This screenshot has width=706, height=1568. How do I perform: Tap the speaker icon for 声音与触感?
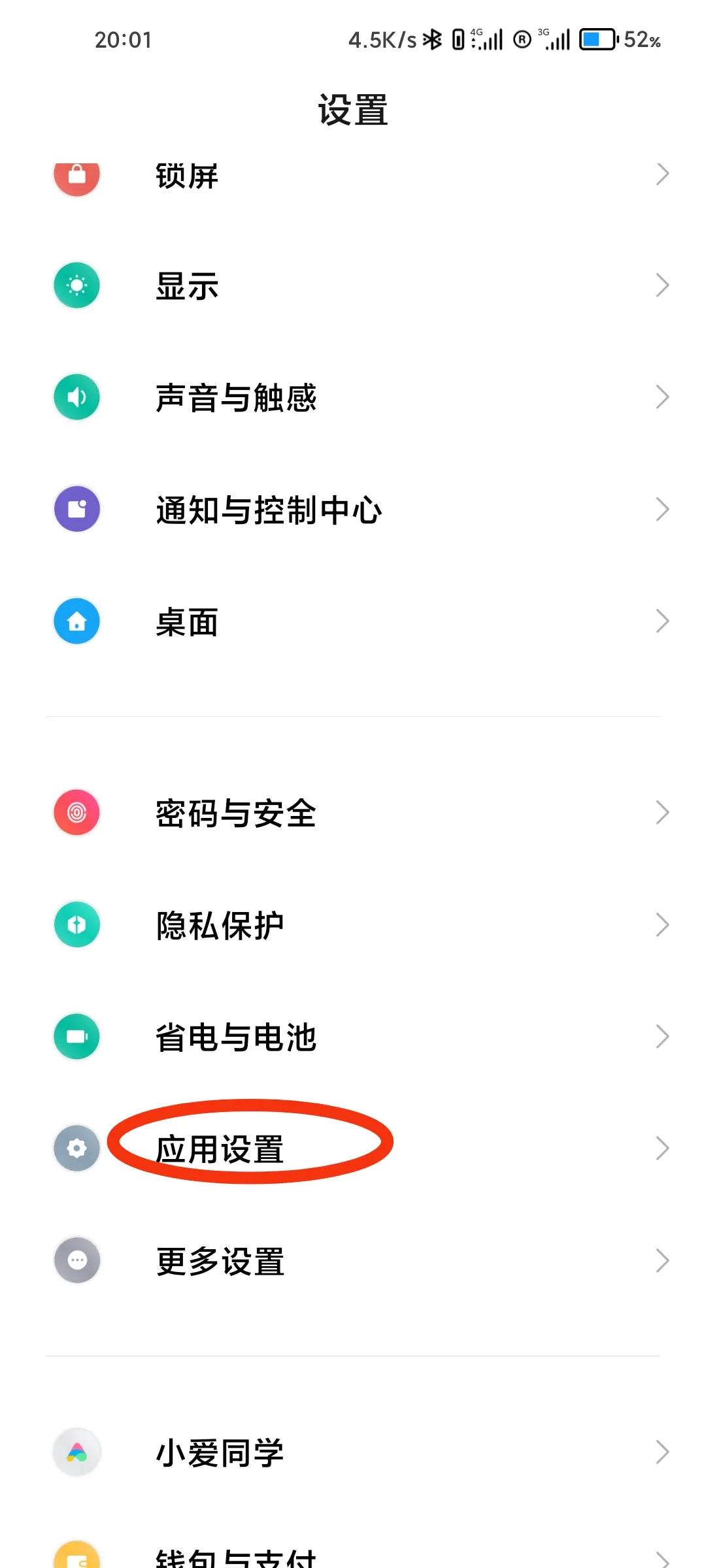(76, 397)
